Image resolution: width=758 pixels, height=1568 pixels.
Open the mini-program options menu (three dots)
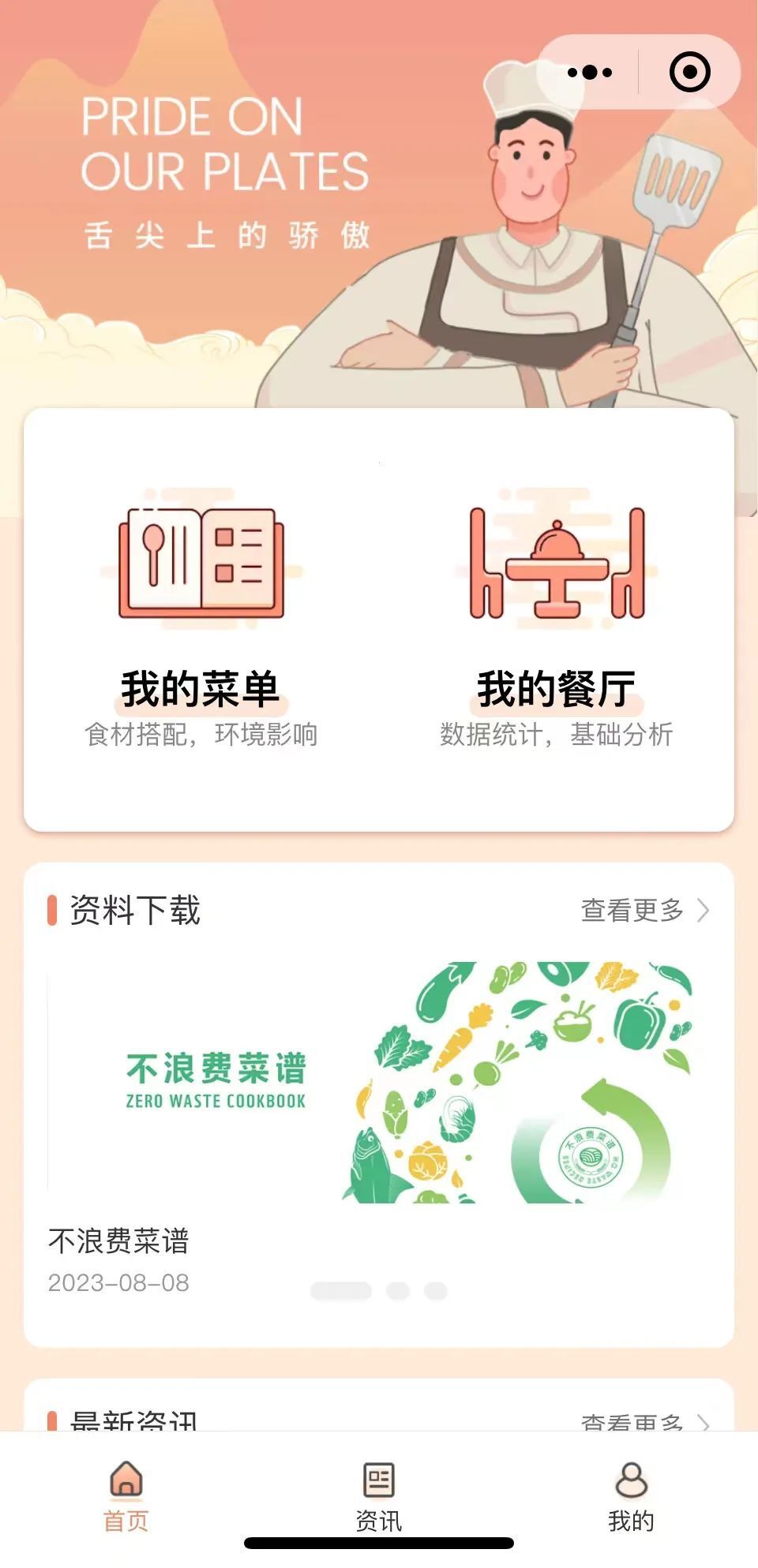[590, 71]
